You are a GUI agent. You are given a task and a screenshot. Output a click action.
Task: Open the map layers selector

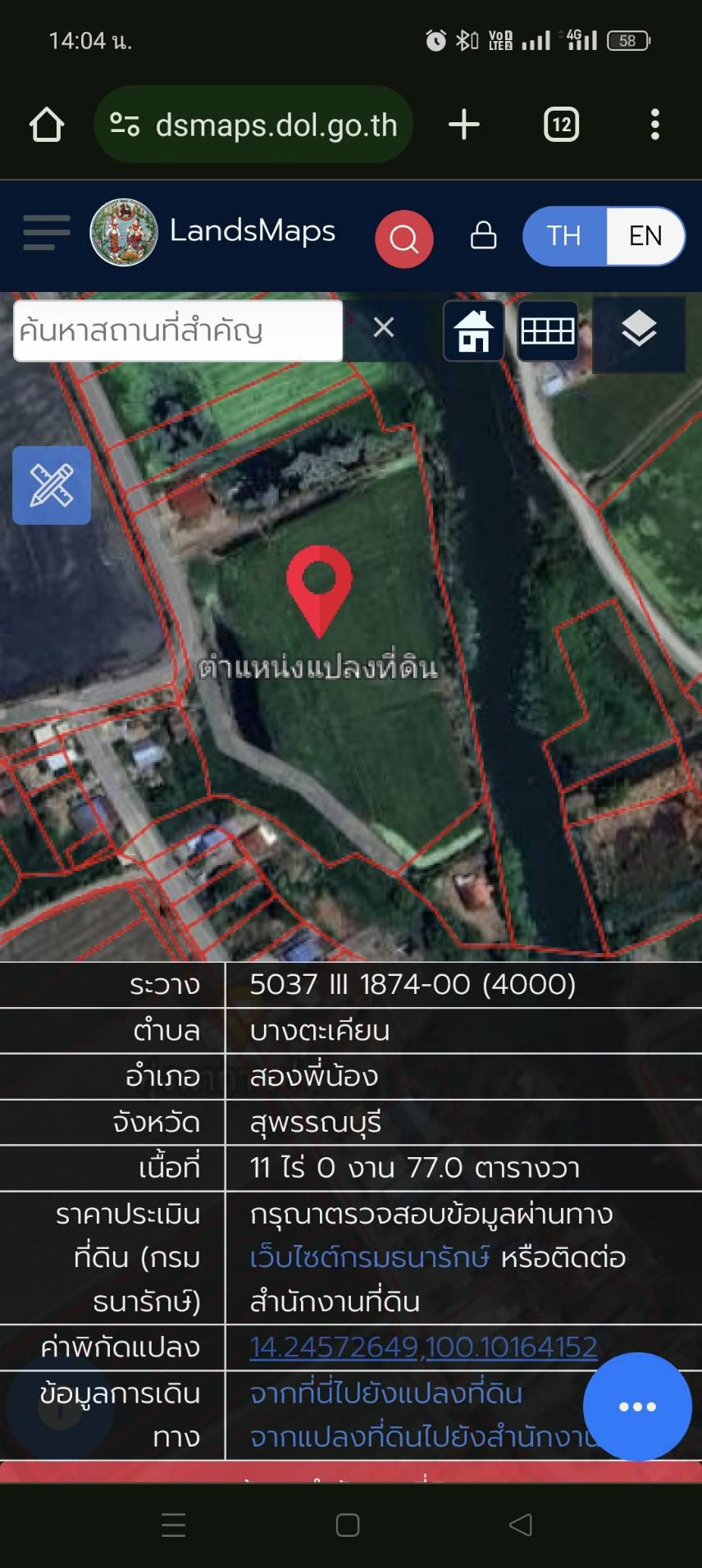[639, 330]
